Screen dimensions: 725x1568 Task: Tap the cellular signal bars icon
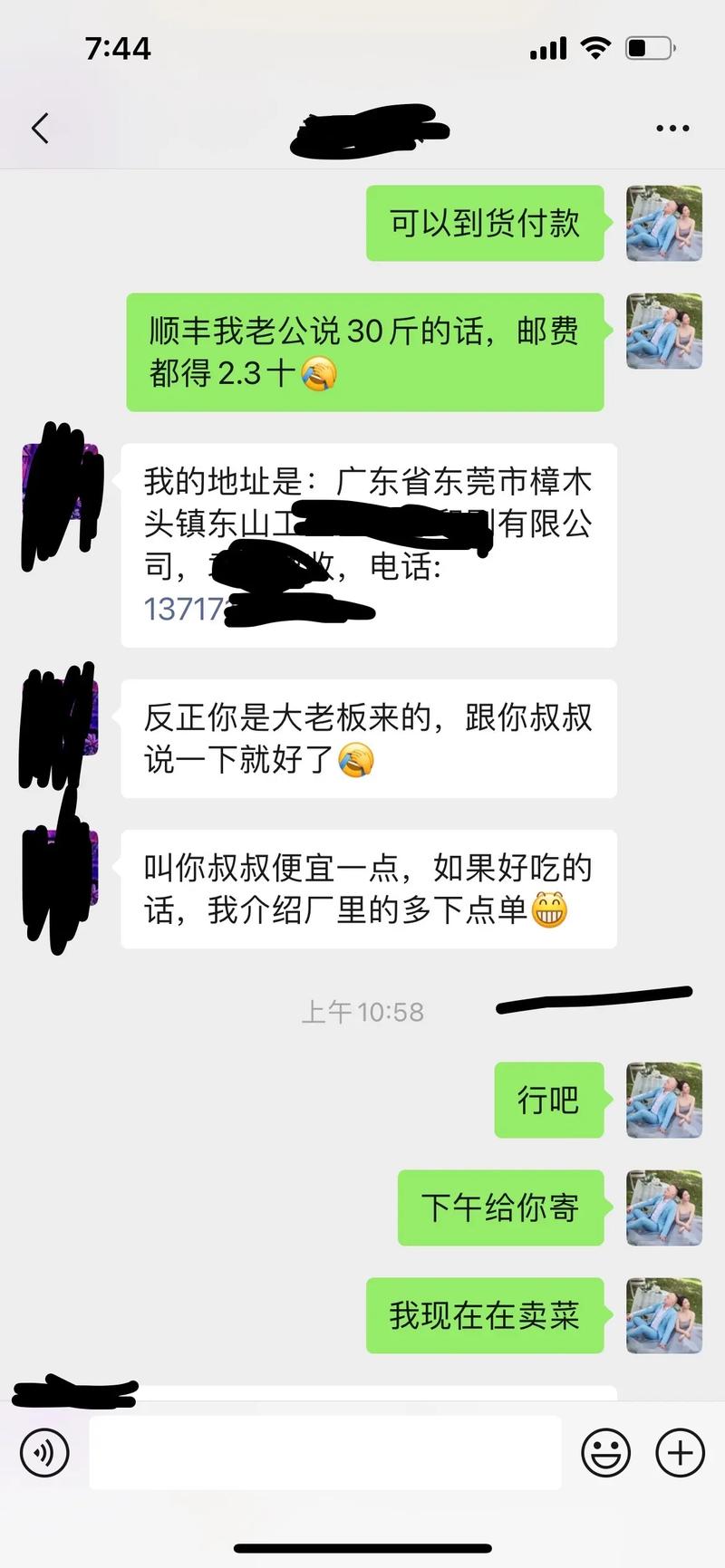pyautogui.click(x=547, y=47)
